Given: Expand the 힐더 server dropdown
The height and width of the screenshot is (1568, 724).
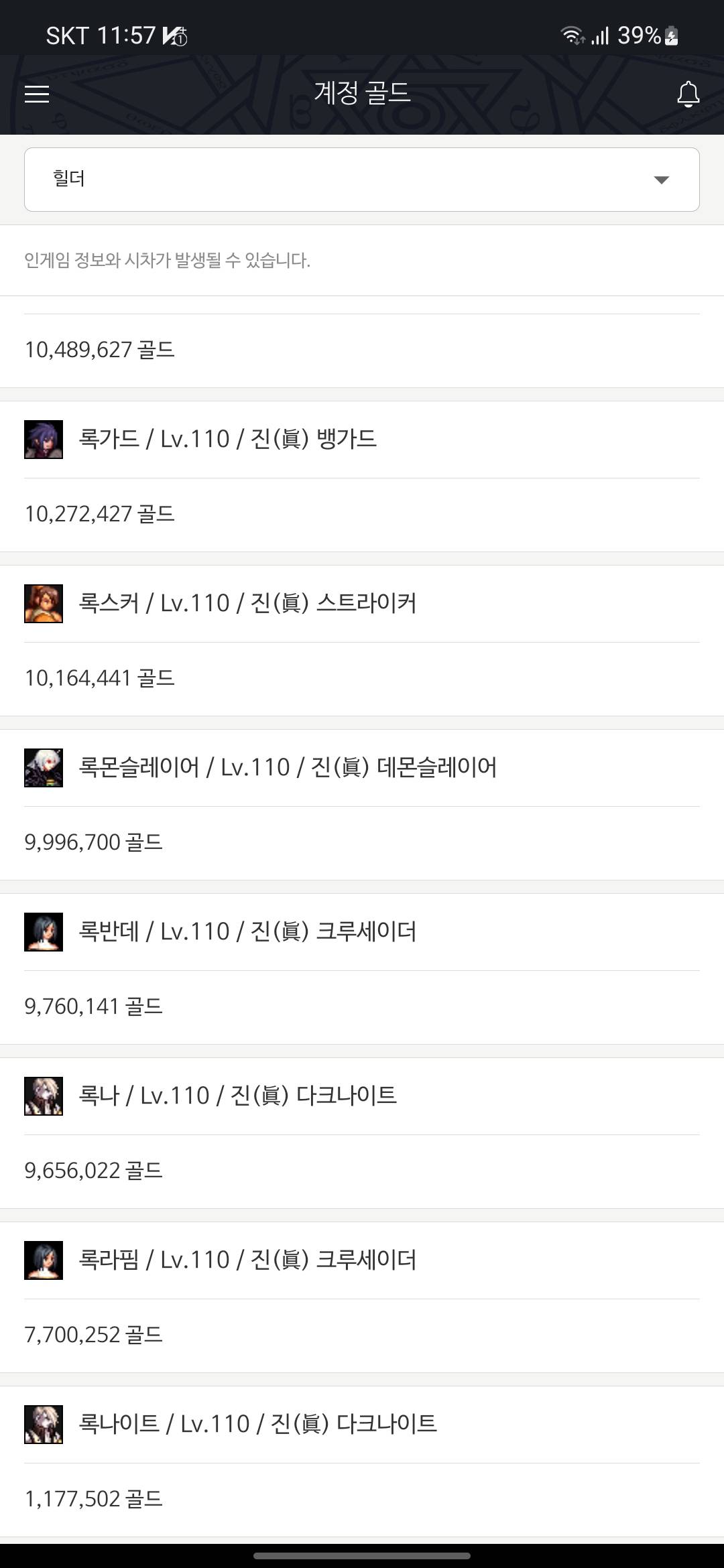Looking at the screenshot, I should click(362, 180).
